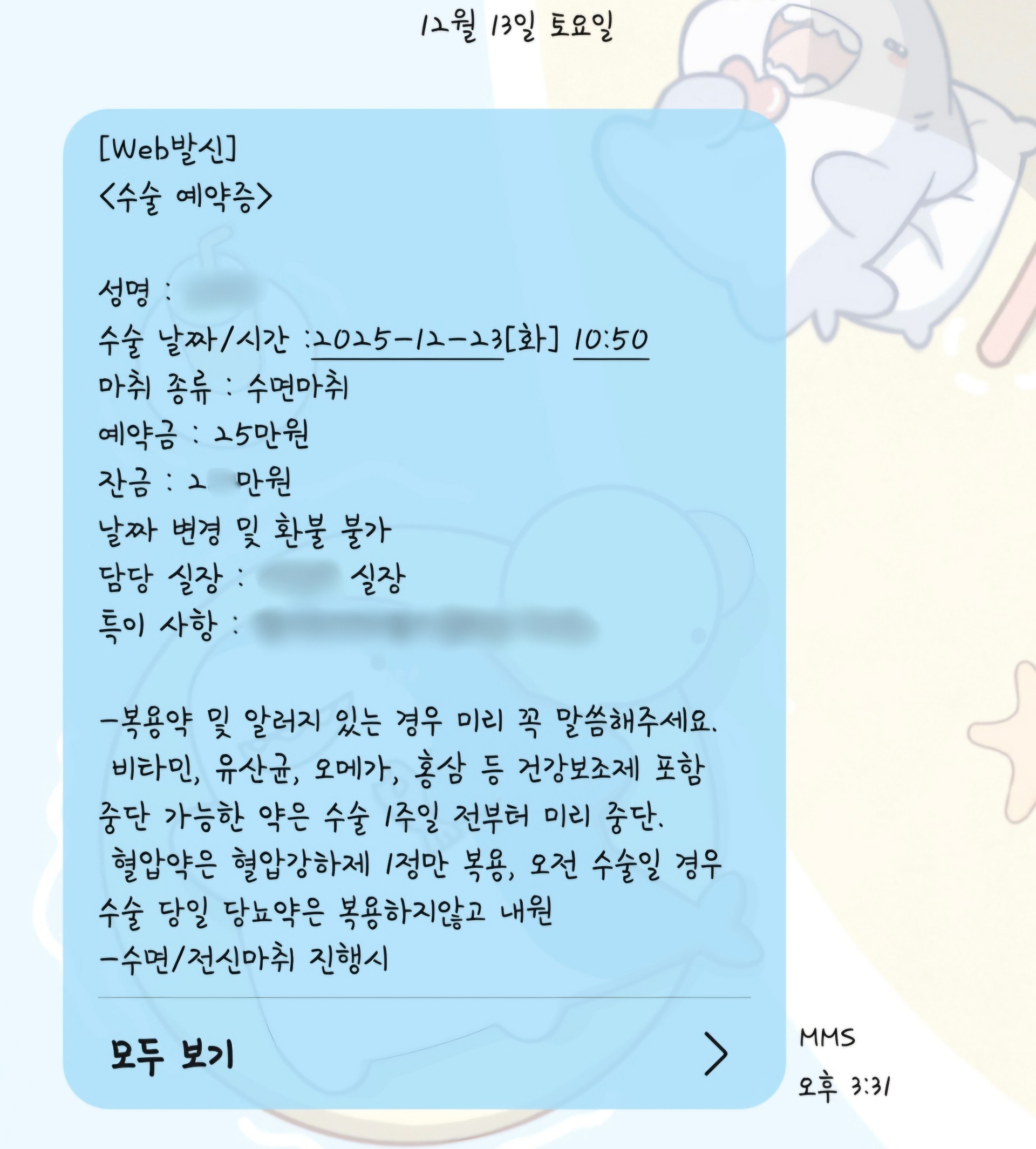Tap the underlined time 10:50 link

click(611, 341)
